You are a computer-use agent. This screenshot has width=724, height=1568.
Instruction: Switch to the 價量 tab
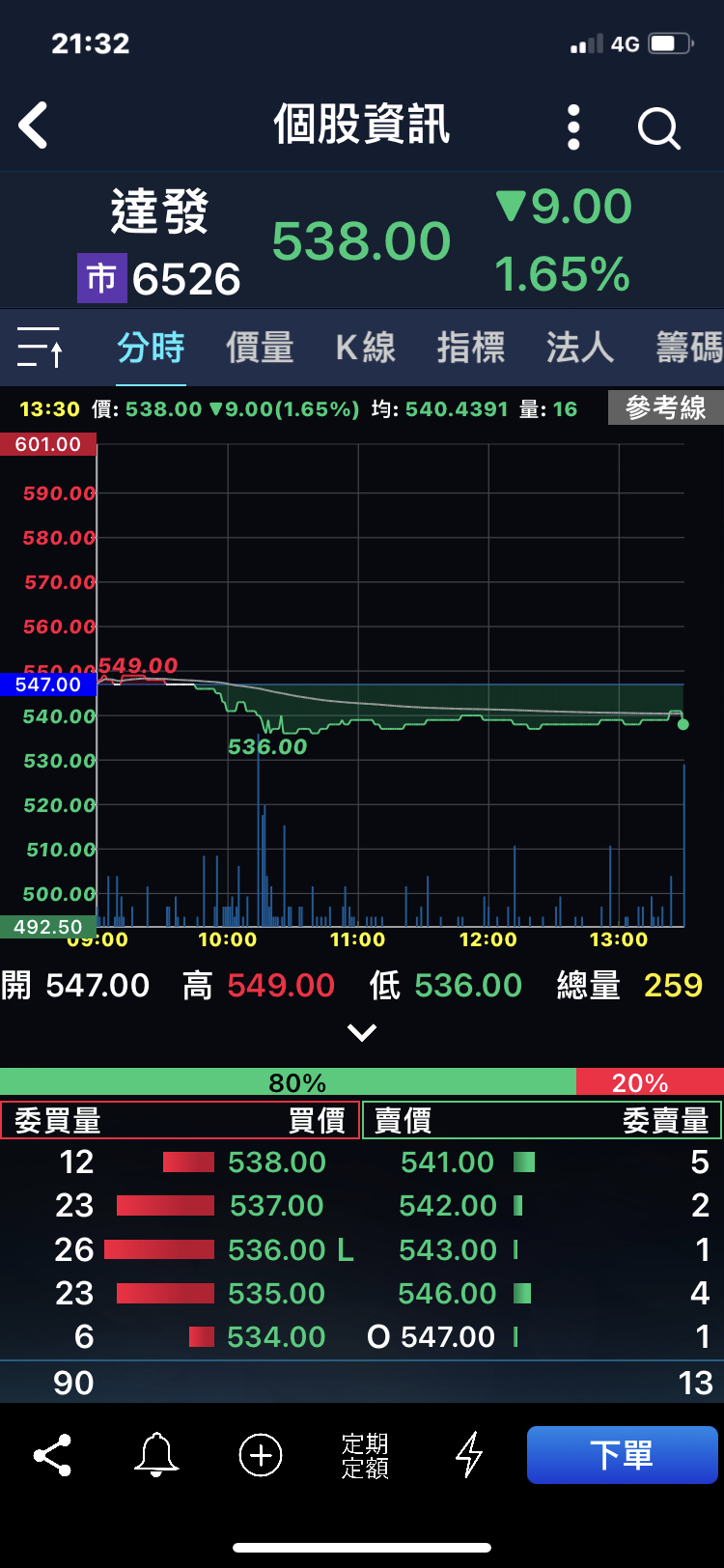tap(260, 348)
